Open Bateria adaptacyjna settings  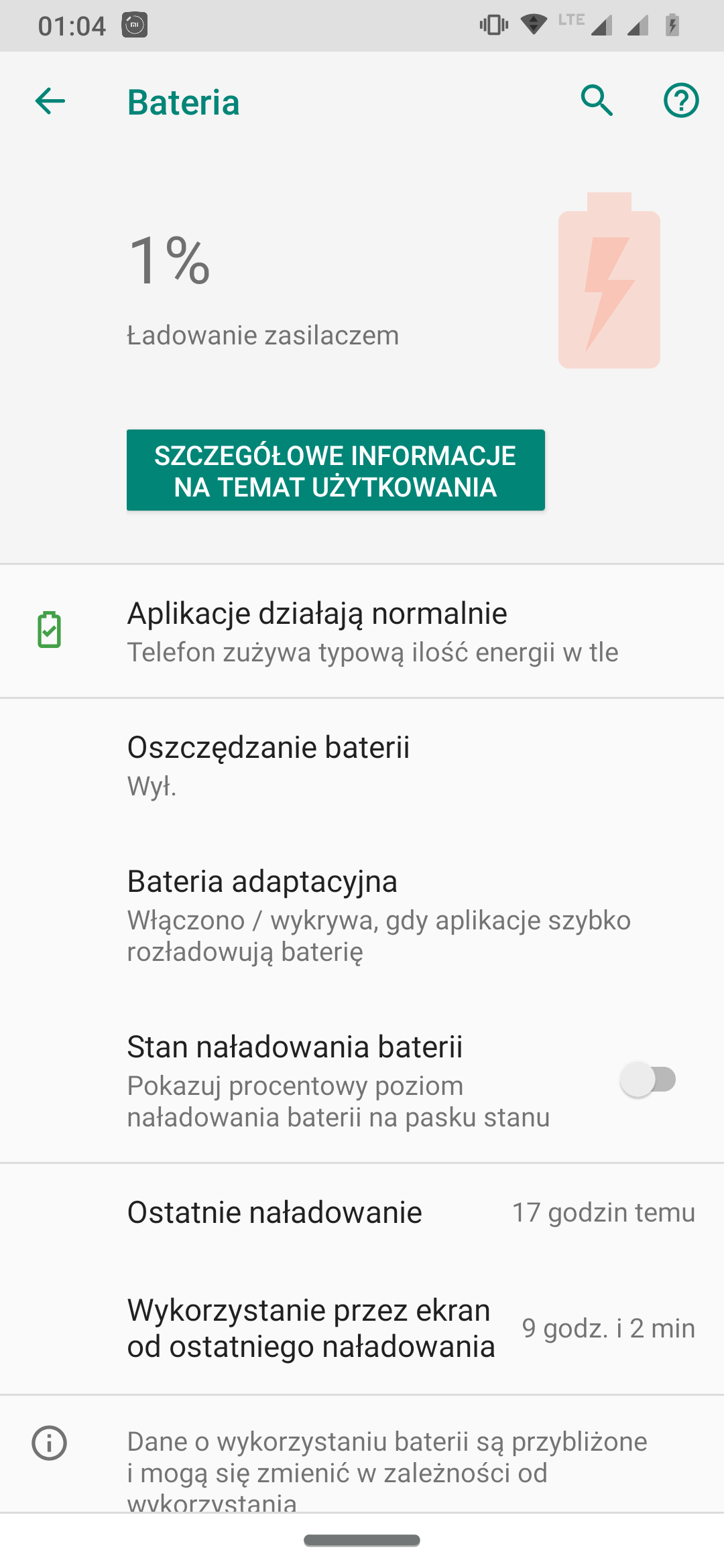pos(362,915)
